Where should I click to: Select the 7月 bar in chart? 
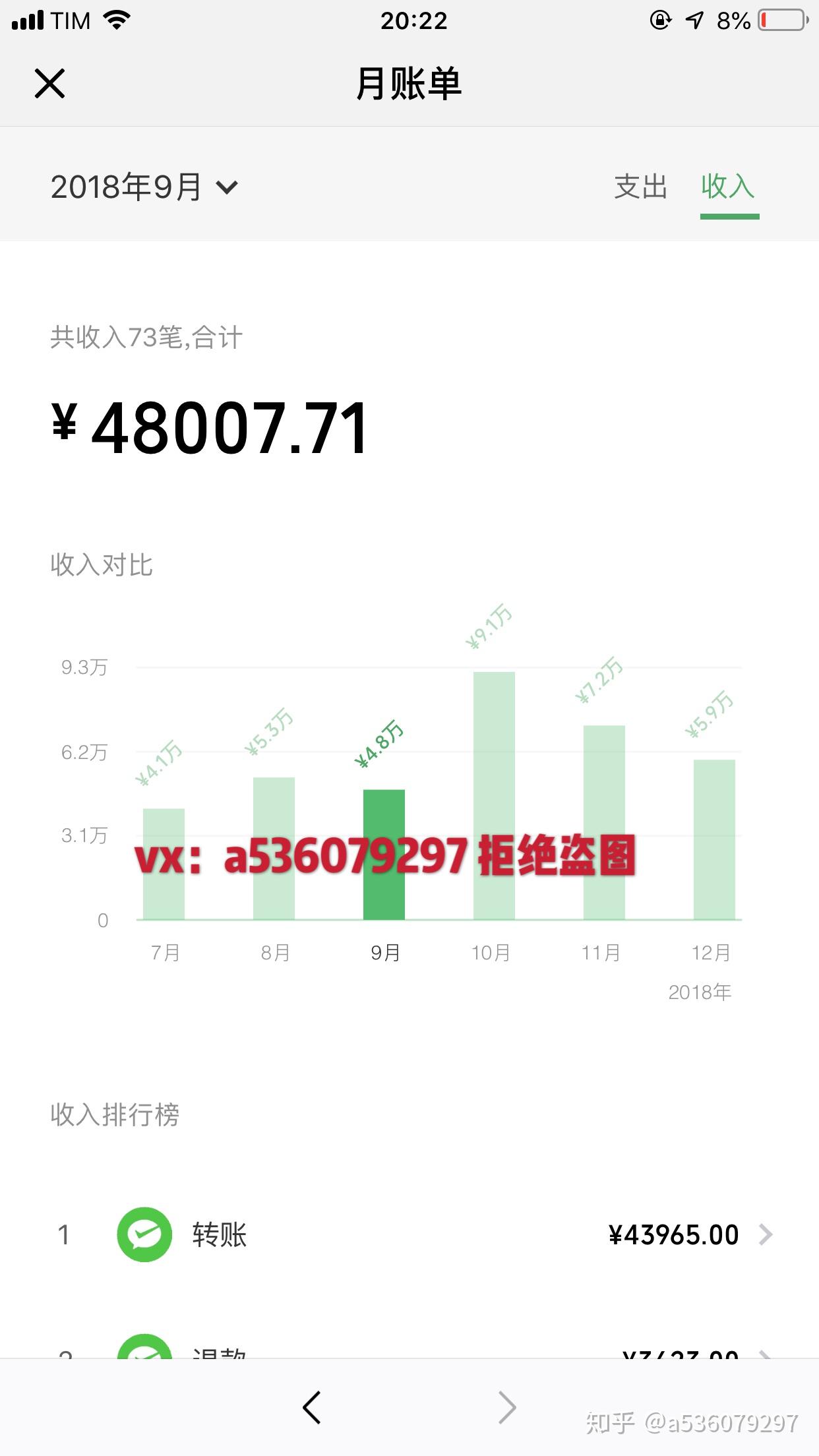164,864
